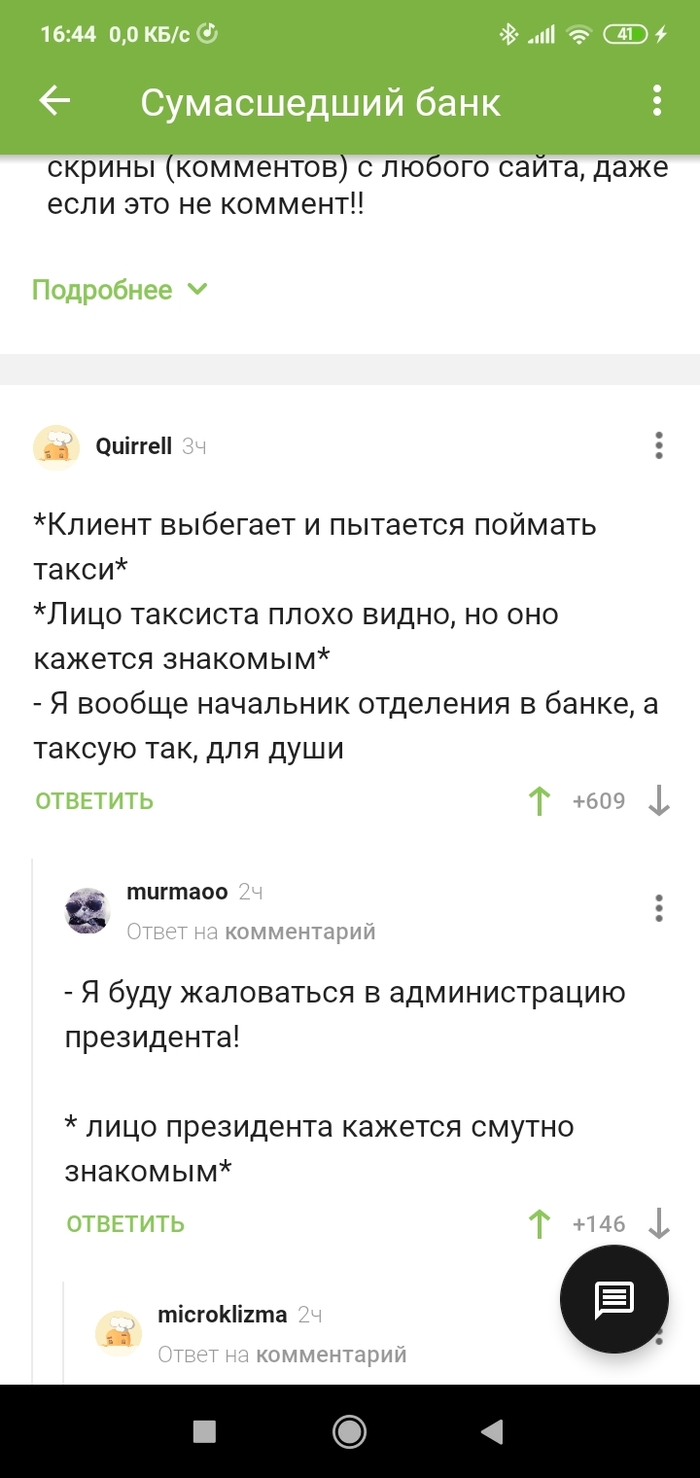Screen dimensions: 700x1478
Task: Go back using the app bar arrow
Action: click(x=54, y=101)
